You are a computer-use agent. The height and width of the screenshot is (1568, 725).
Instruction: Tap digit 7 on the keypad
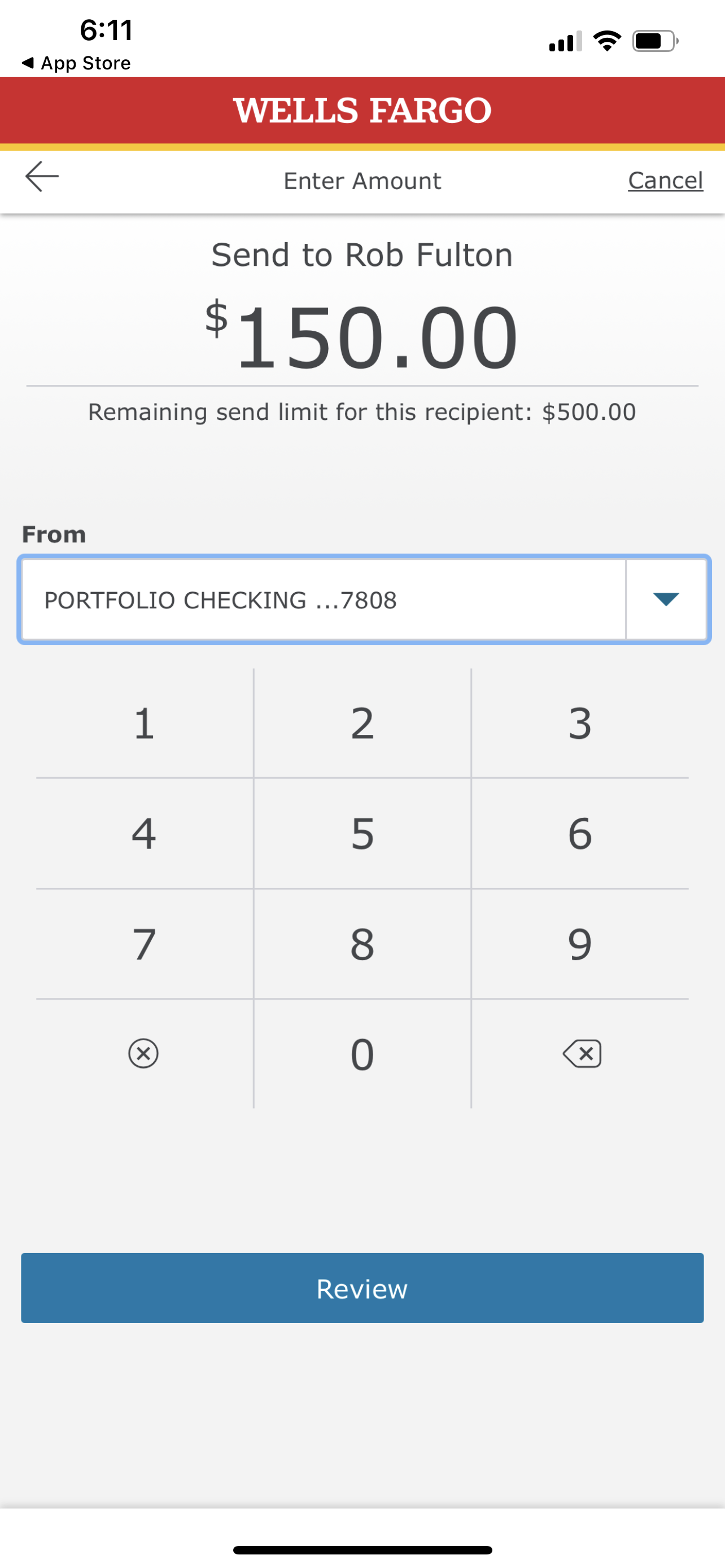tap(145, 944)
